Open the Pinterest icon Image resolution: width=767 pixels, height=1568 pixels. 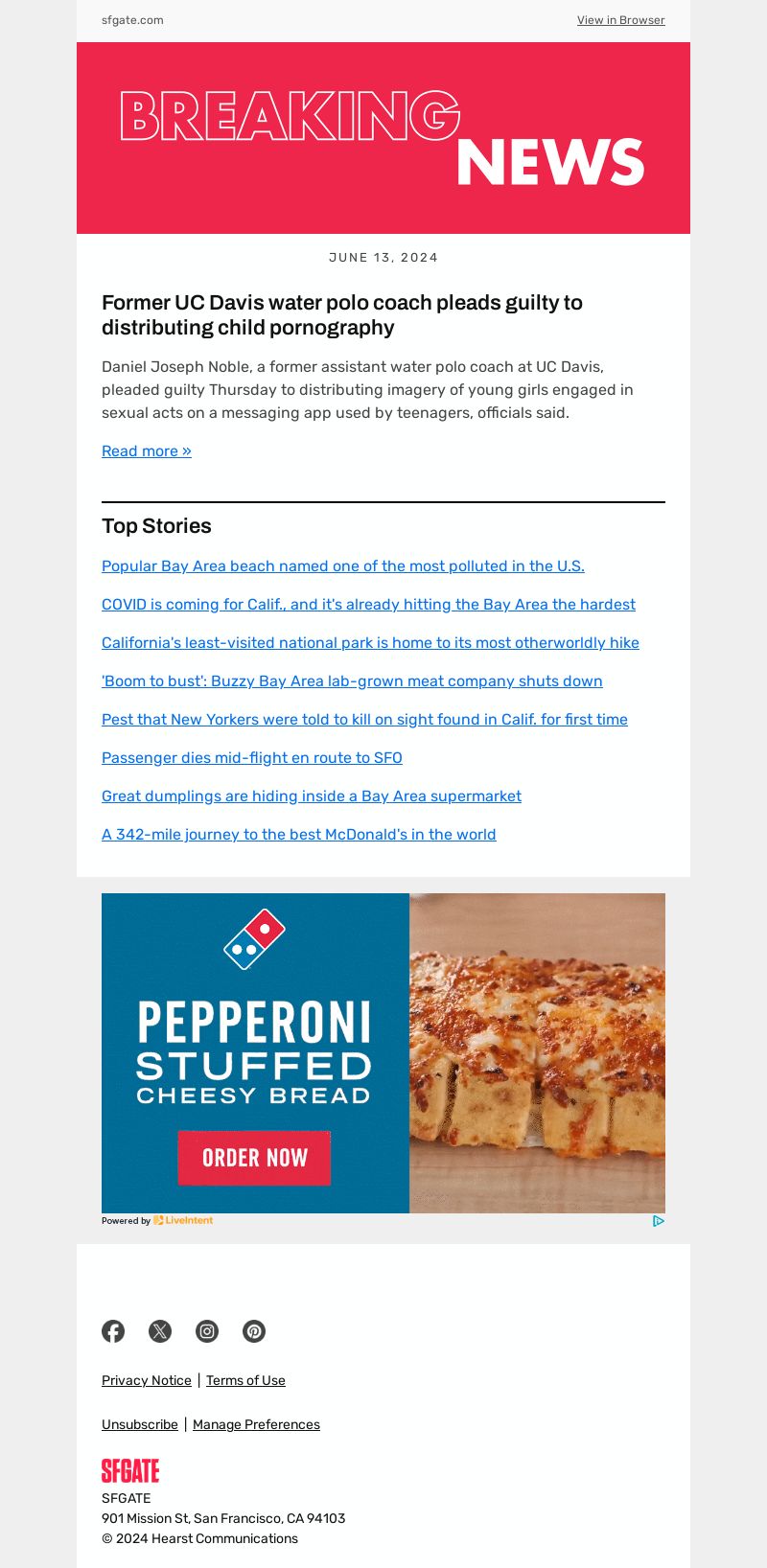[254, 1331]
